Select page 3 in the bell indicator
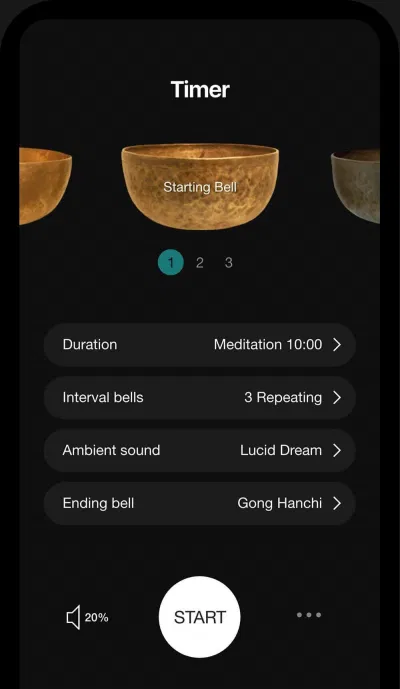 point(229,263)
